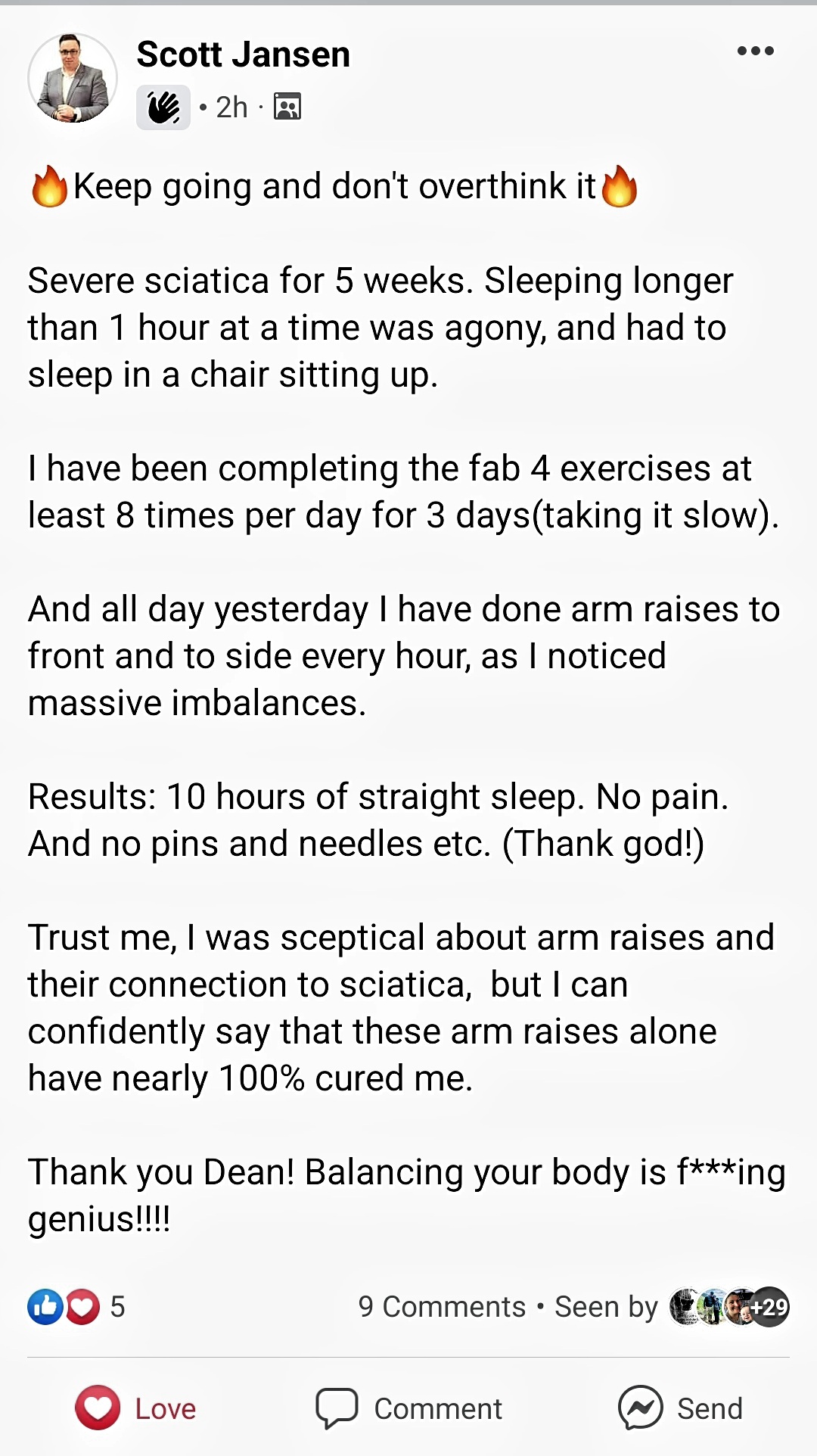Open post options via the three-dot icon
The width and height of the screenshot is (817, 1456).
click(754, 51)
